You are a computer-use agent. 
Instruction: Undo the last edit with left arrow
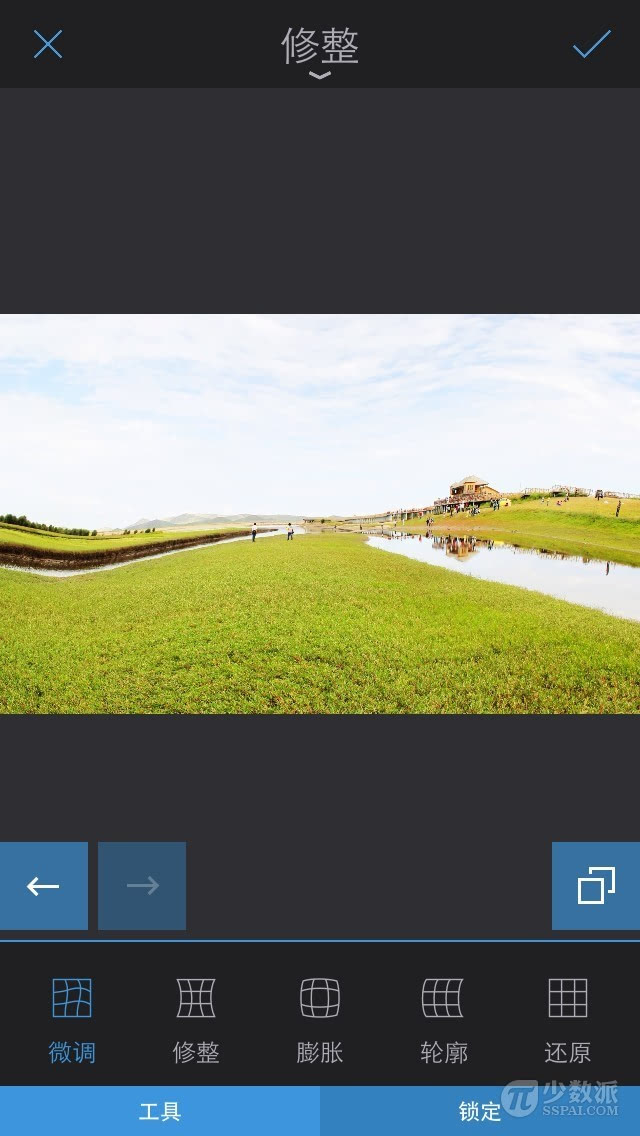[43, 885]
